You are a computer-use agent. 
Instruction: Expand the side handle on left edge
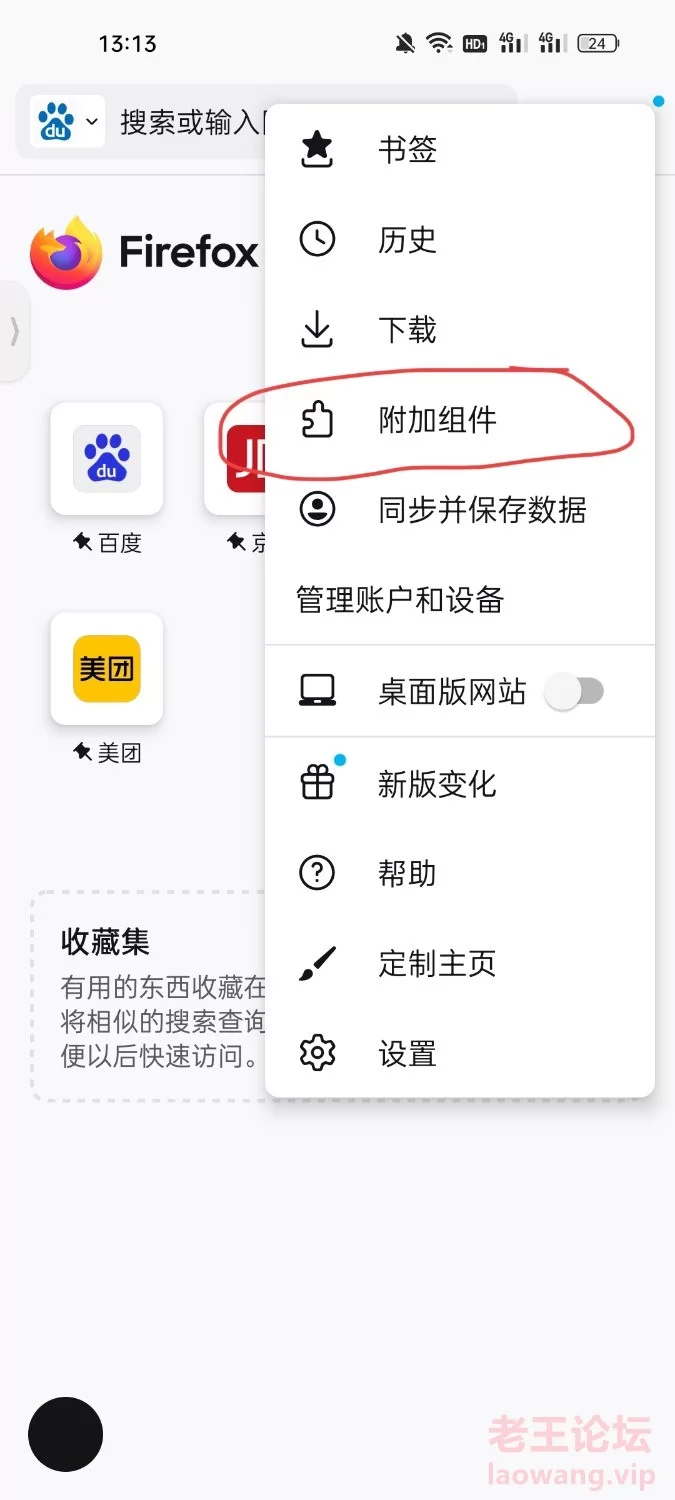(14, 331)
